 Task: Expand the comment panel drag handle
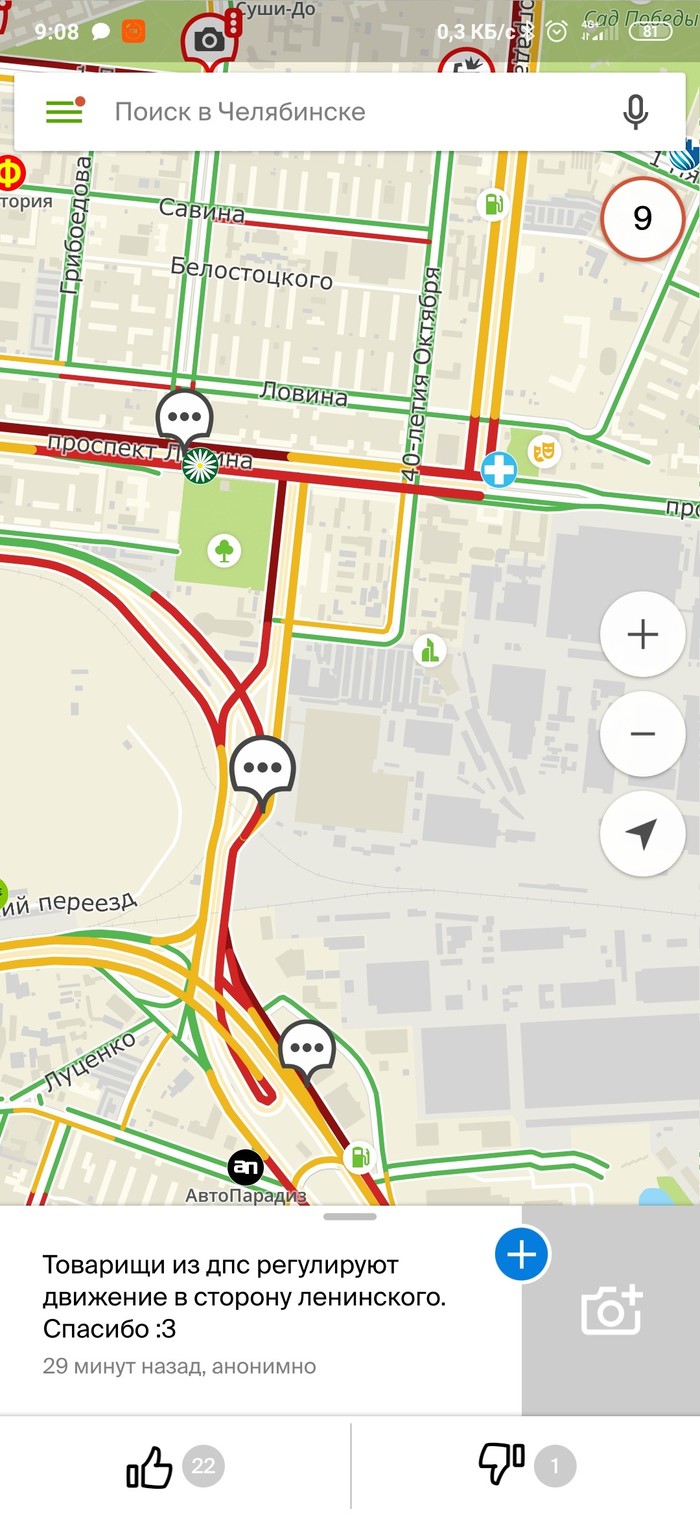350,1217
